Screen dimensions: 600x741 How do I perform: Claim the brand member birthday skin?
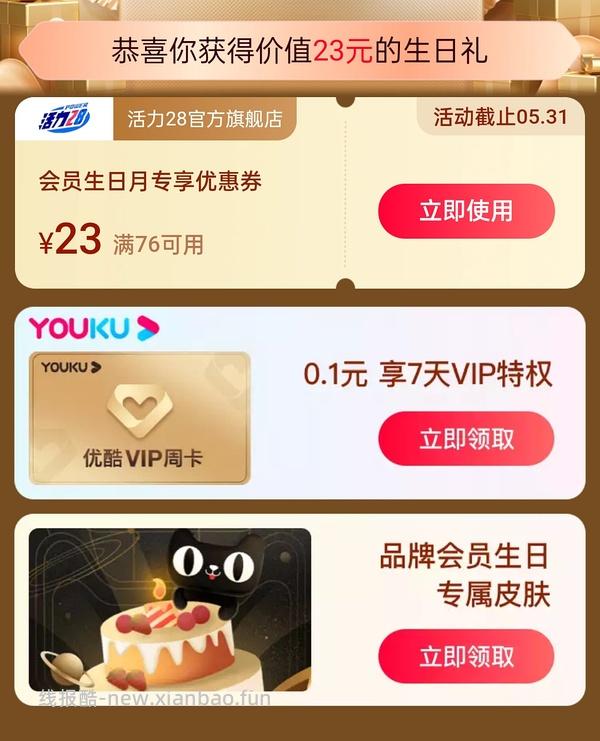point(466,656)
